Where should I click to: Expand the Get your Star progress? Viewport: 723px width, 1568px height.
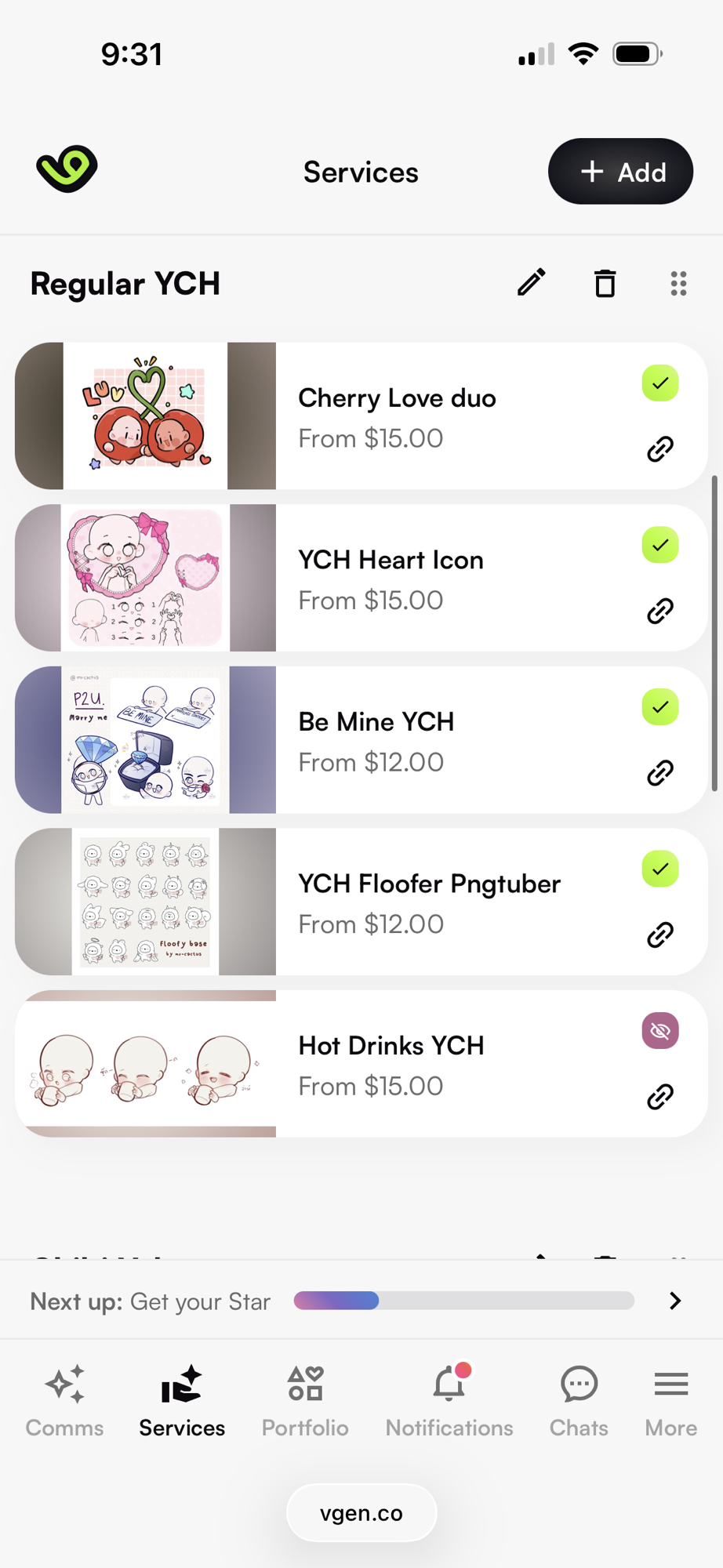[675, 1301]
